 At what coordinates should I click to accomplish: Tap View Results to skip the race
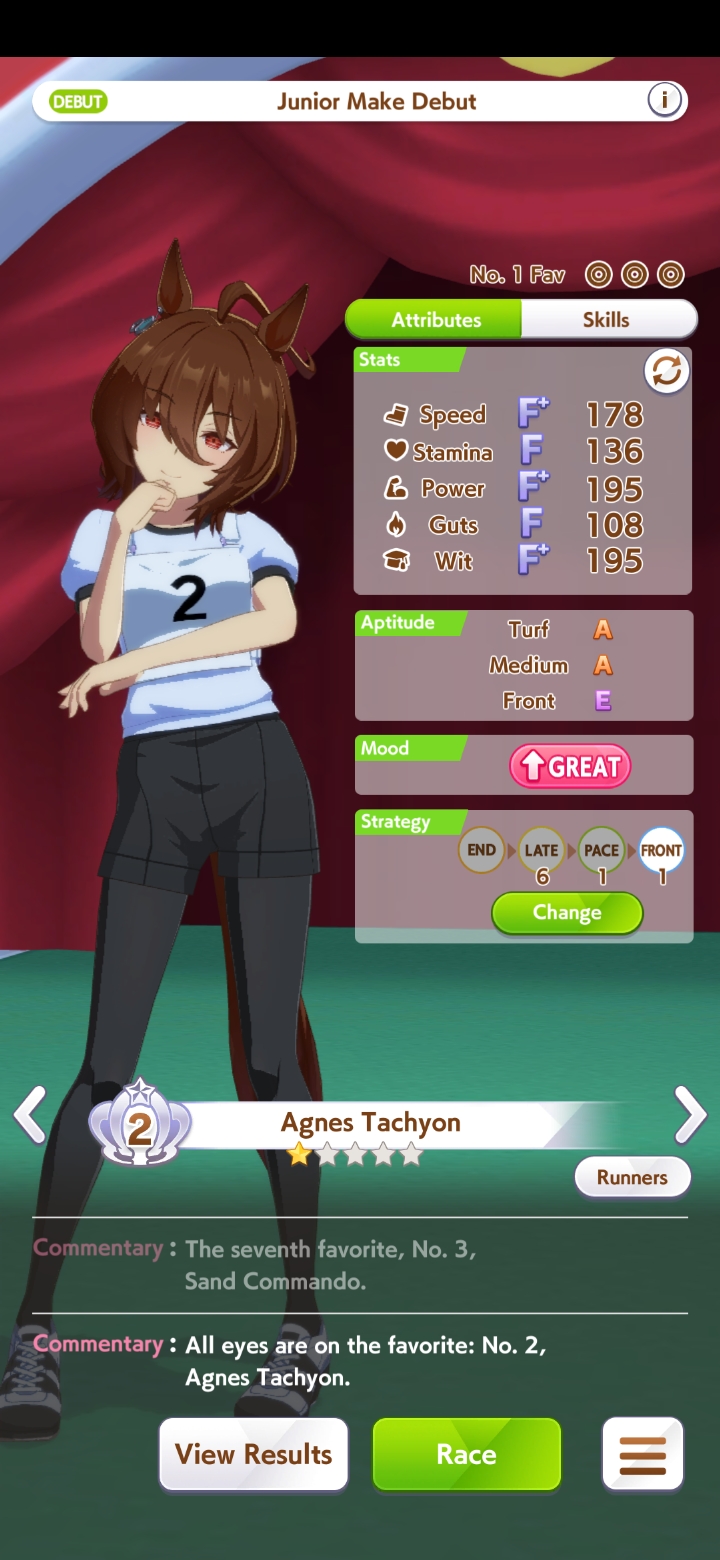[x=254, y=1454]
